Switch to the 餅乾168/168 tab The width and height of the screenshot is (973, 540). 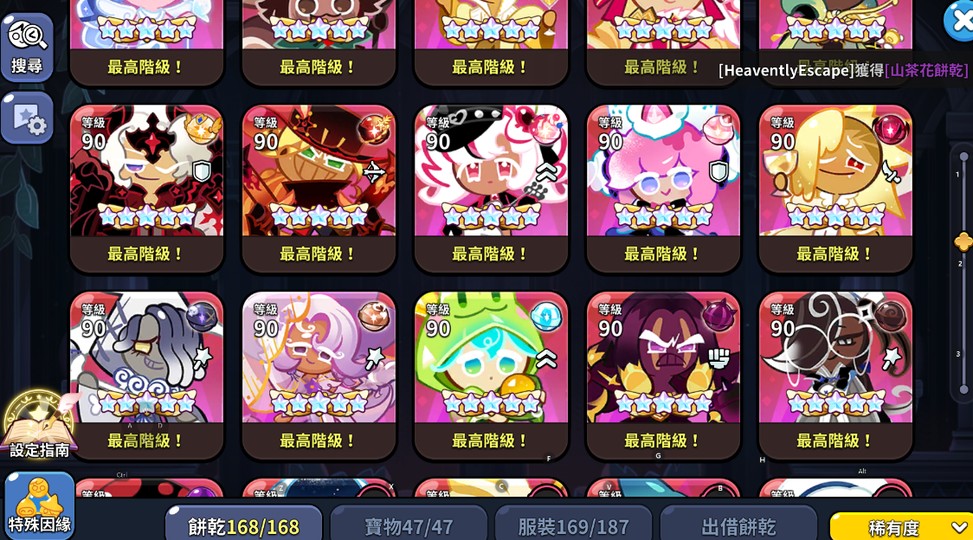tap(244, 526)
